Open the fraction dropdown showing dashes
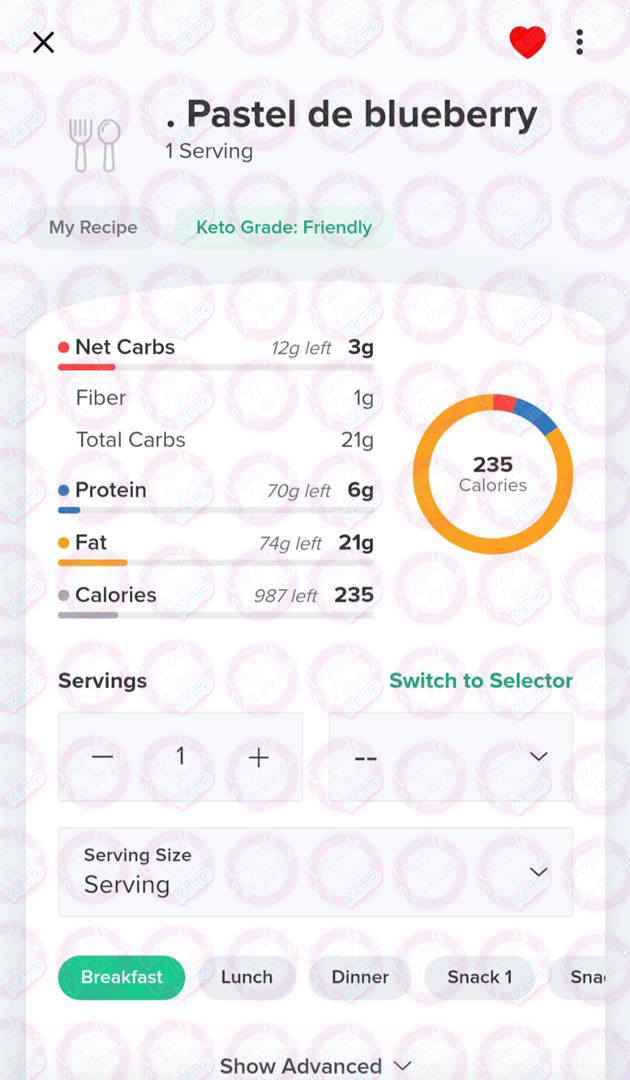The height and width of the screenshot is (1080, 630). (451, 757)
